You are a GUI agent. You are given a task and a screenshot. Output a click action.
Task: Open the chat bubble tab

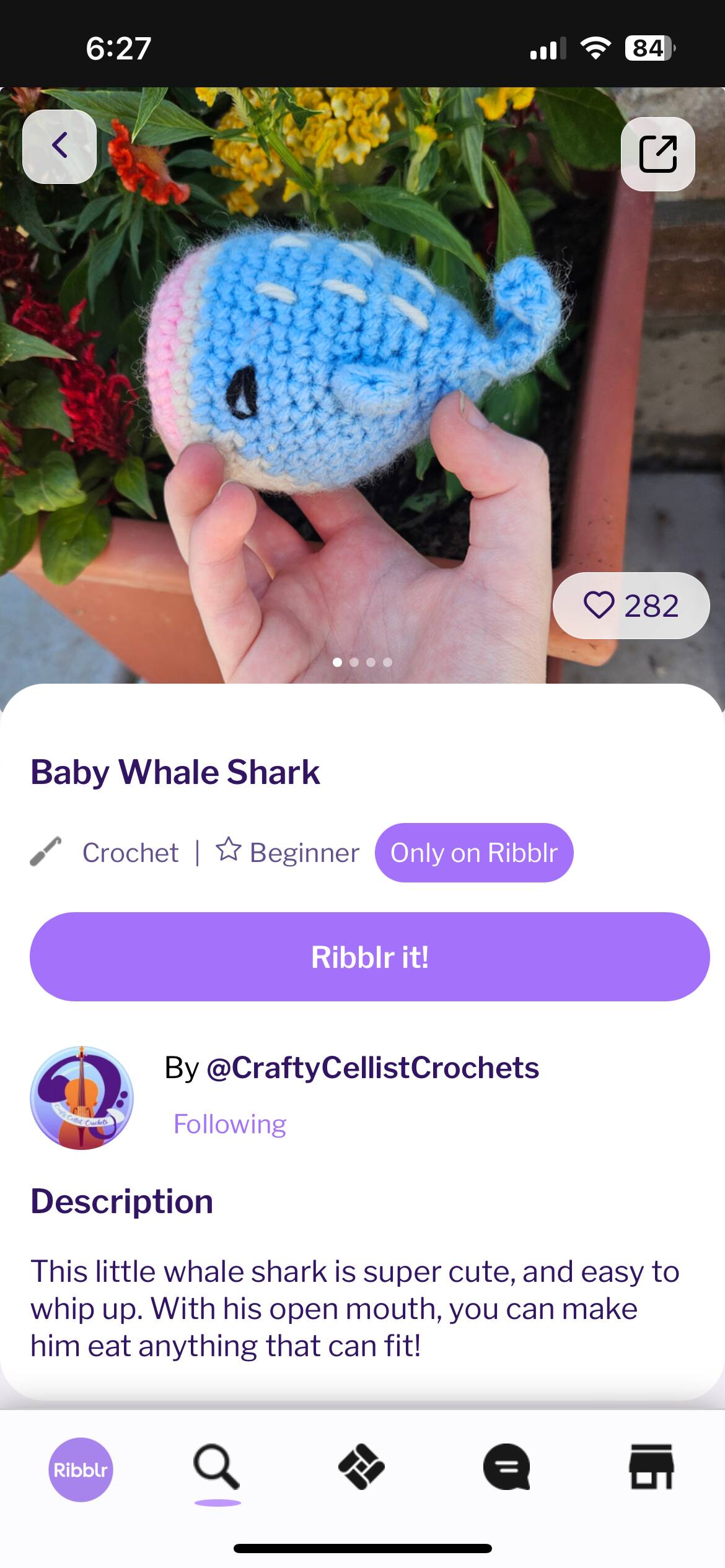click(507, 1467)
